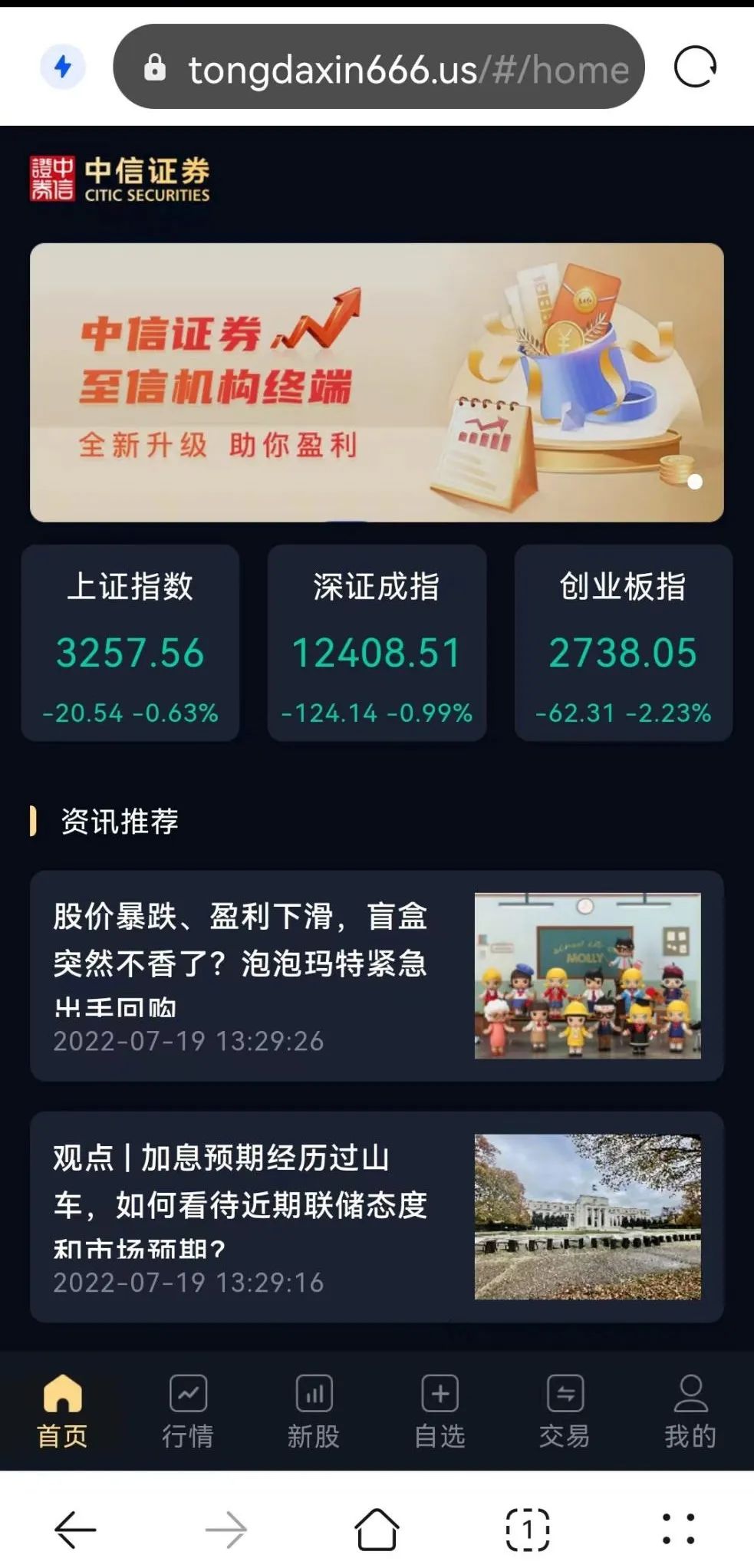754x1568 pixels.
Task: Open the 创业板指 index card
Action: (623, 643)
